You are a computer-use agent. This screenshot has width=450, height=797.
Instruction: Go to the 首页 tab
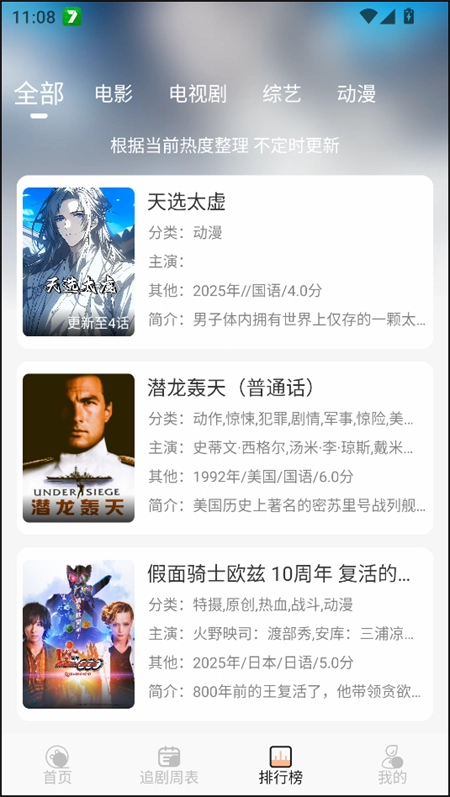[x=57, y=765]
